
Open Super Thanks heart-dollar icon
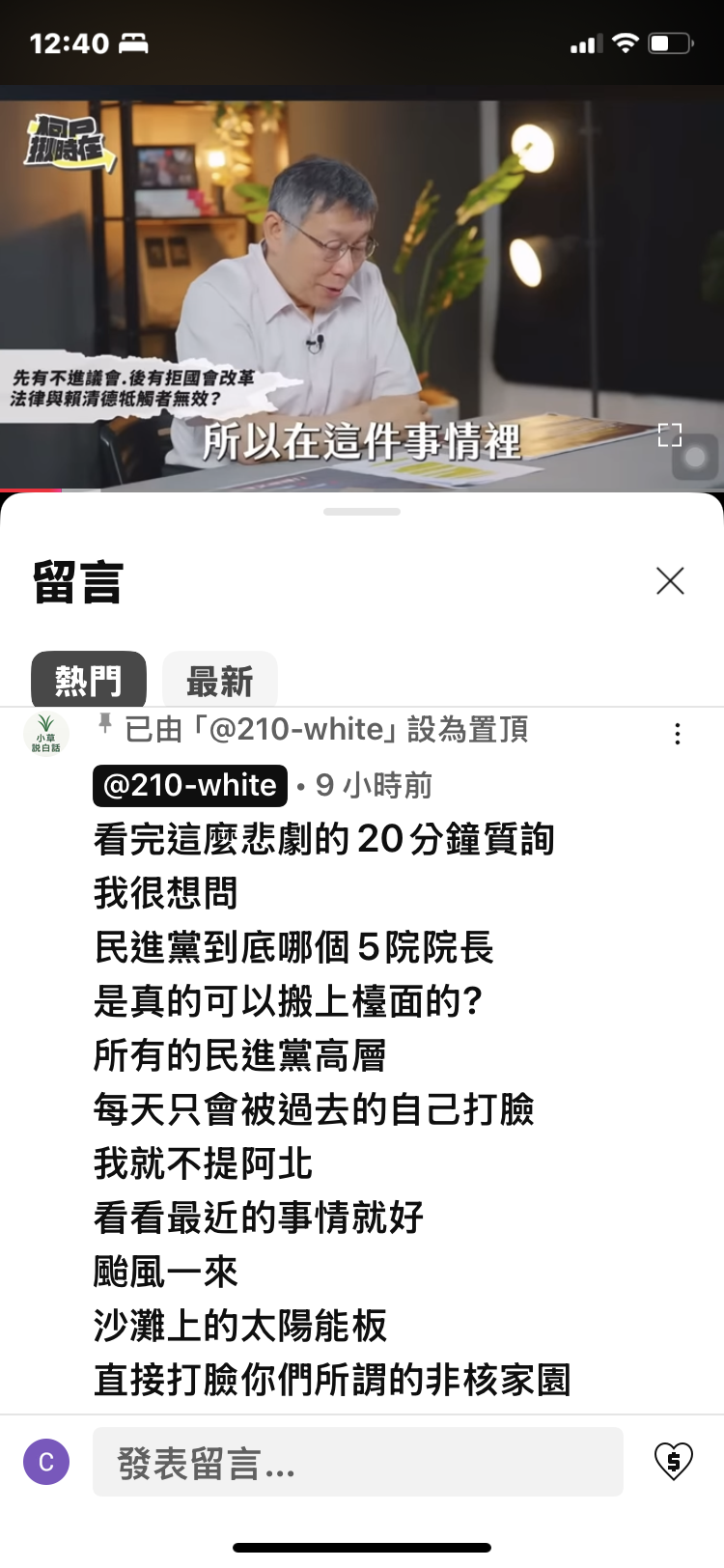click(x=673, y=1461)
